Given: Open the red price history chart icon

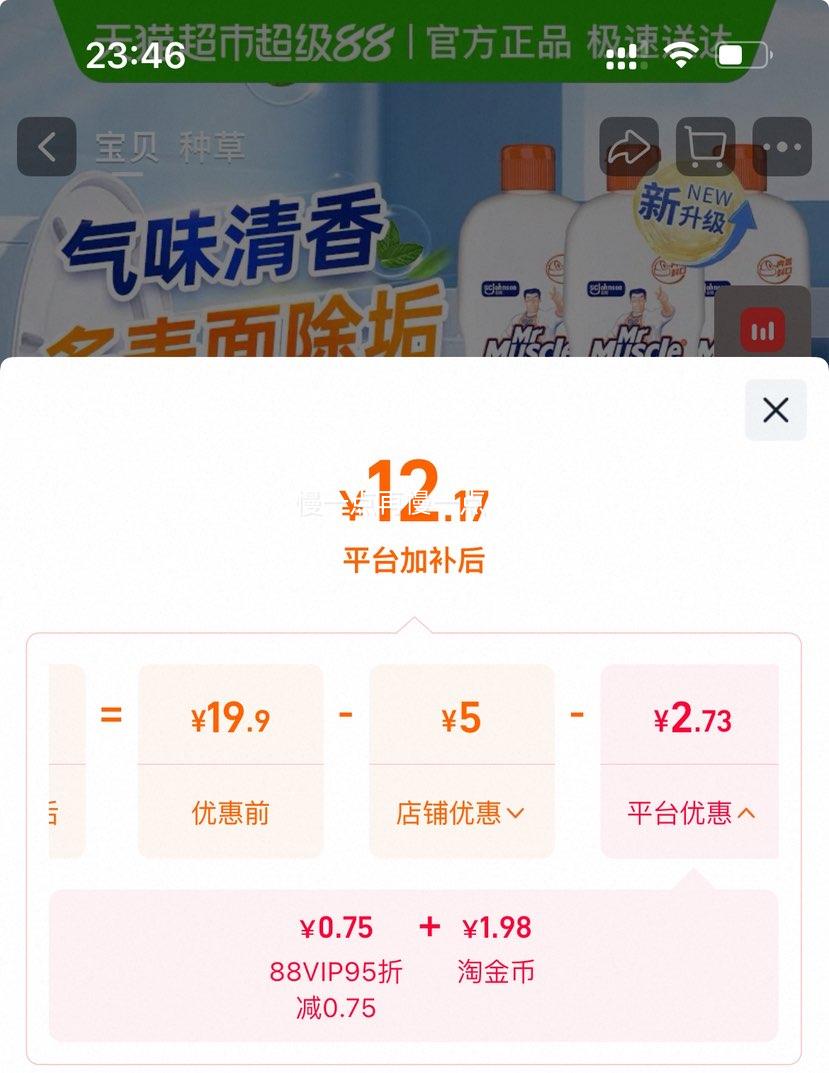Looking at the screenshot, I should [765, 327].
